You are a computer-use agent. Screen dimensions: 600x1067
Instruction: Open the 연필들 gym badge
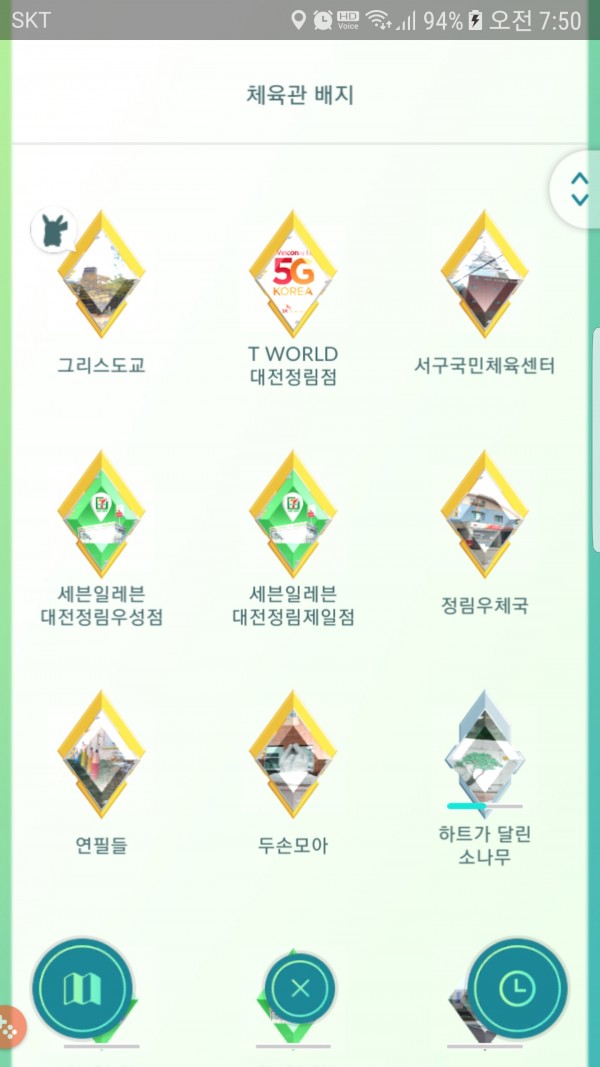100,755
